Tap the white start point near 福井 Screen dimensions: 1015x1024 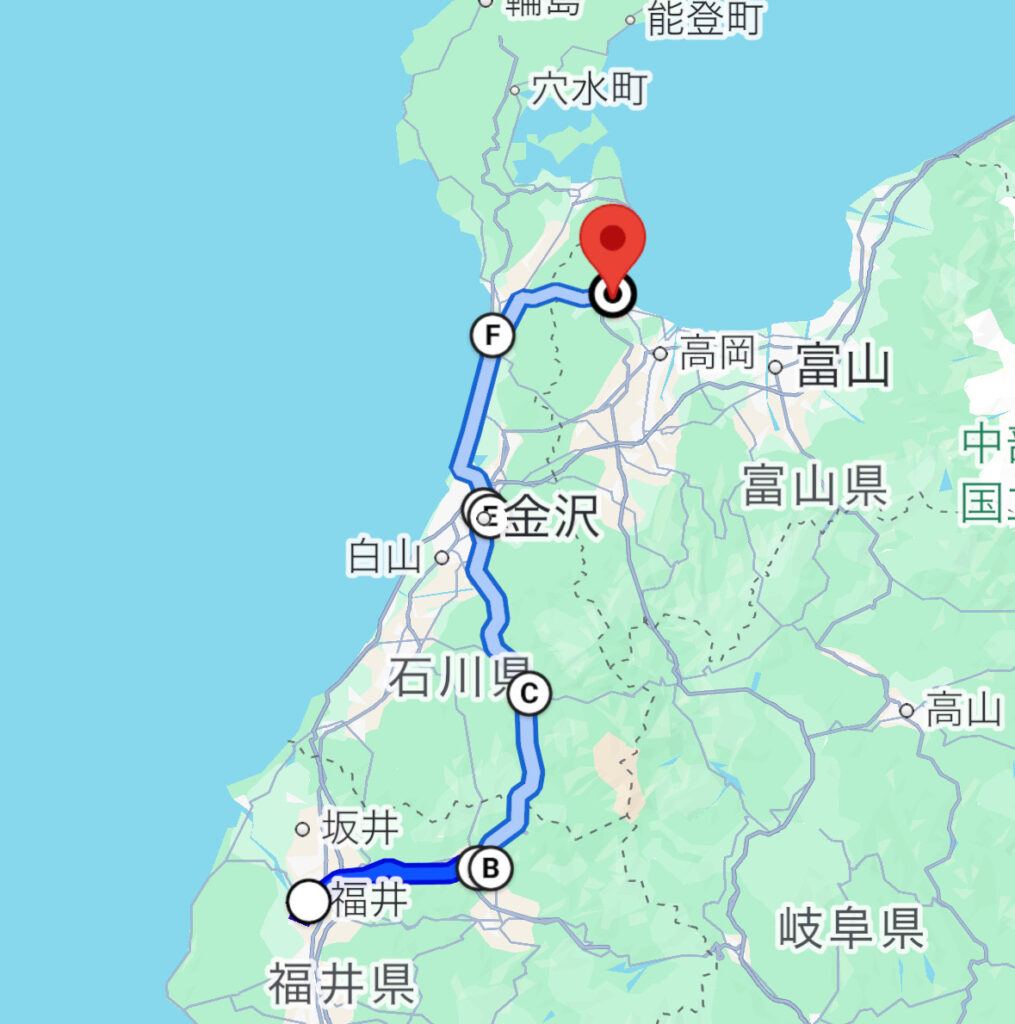click(309, 901)
